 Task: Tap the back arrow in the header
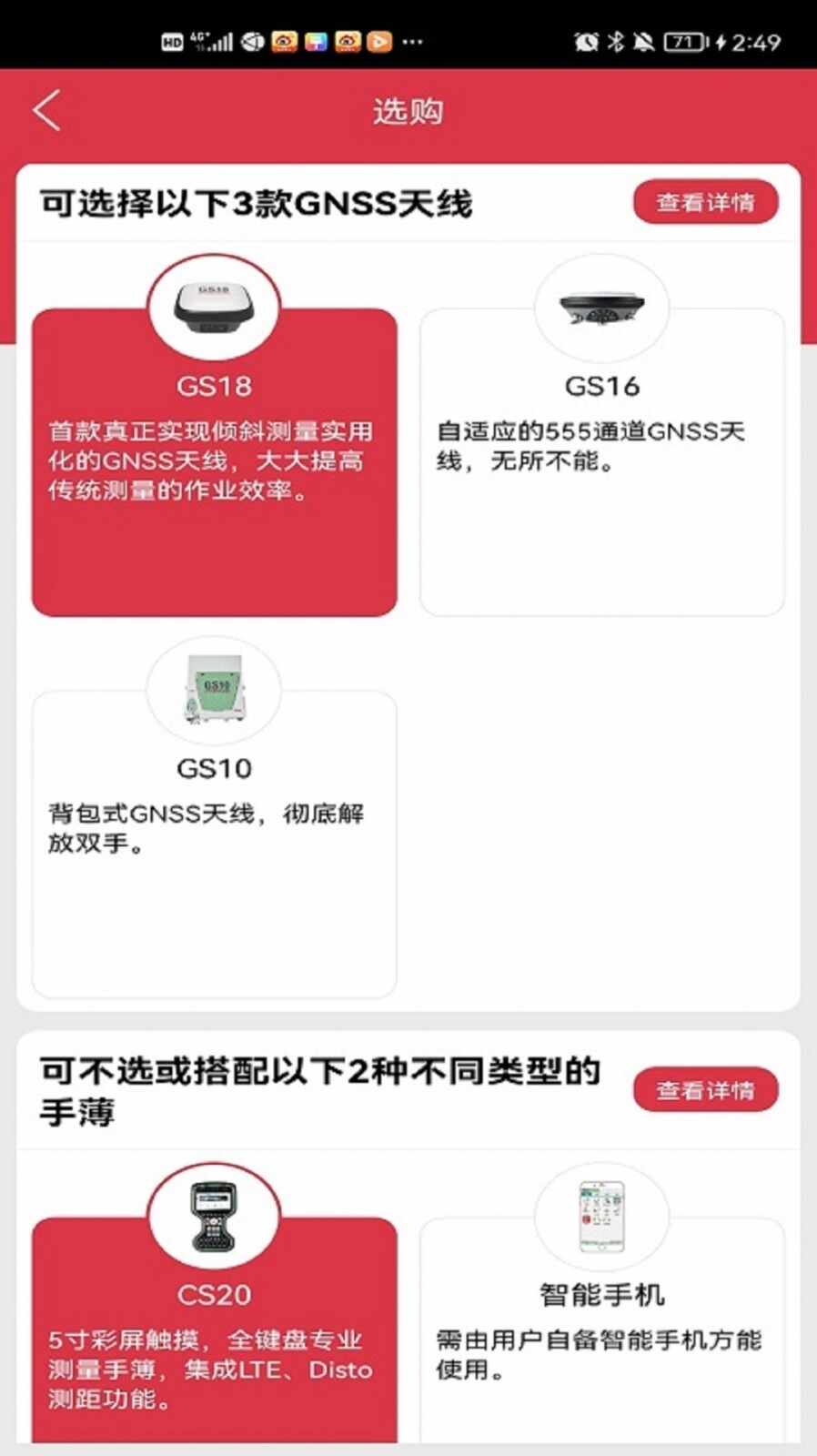click(x=45, y=109)
